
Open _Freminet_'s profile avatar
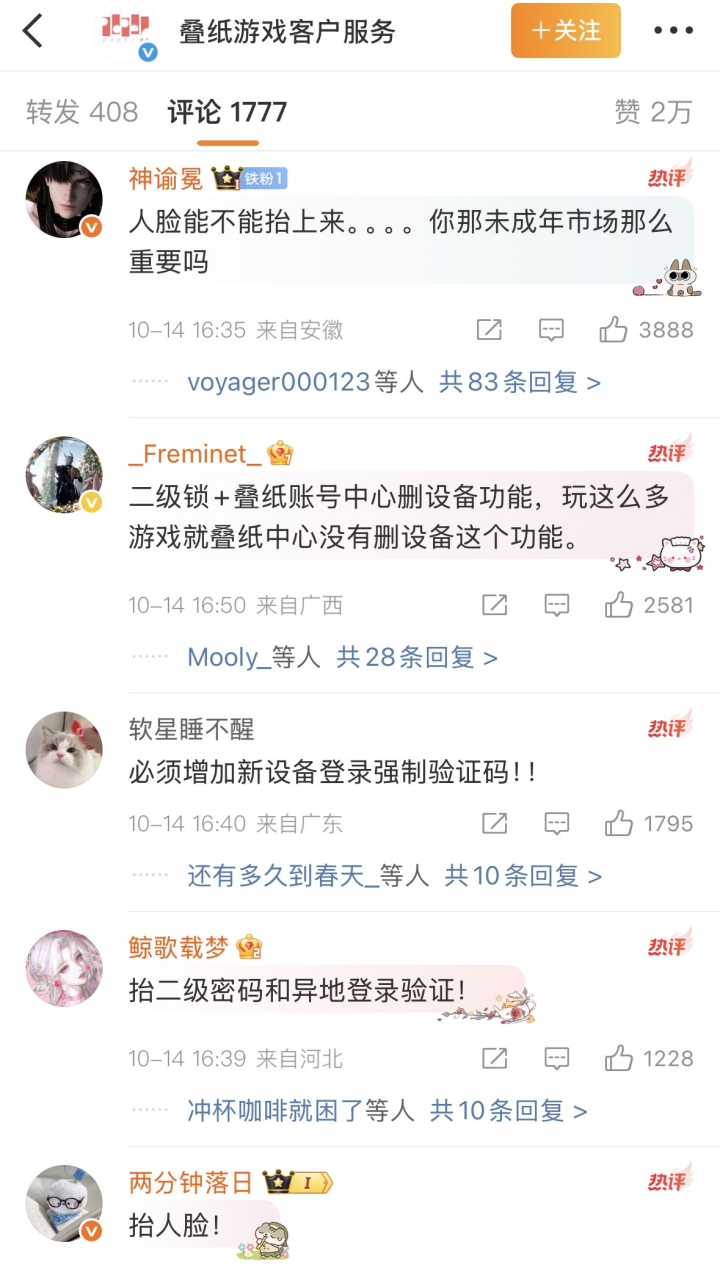[x=64, y=475]
